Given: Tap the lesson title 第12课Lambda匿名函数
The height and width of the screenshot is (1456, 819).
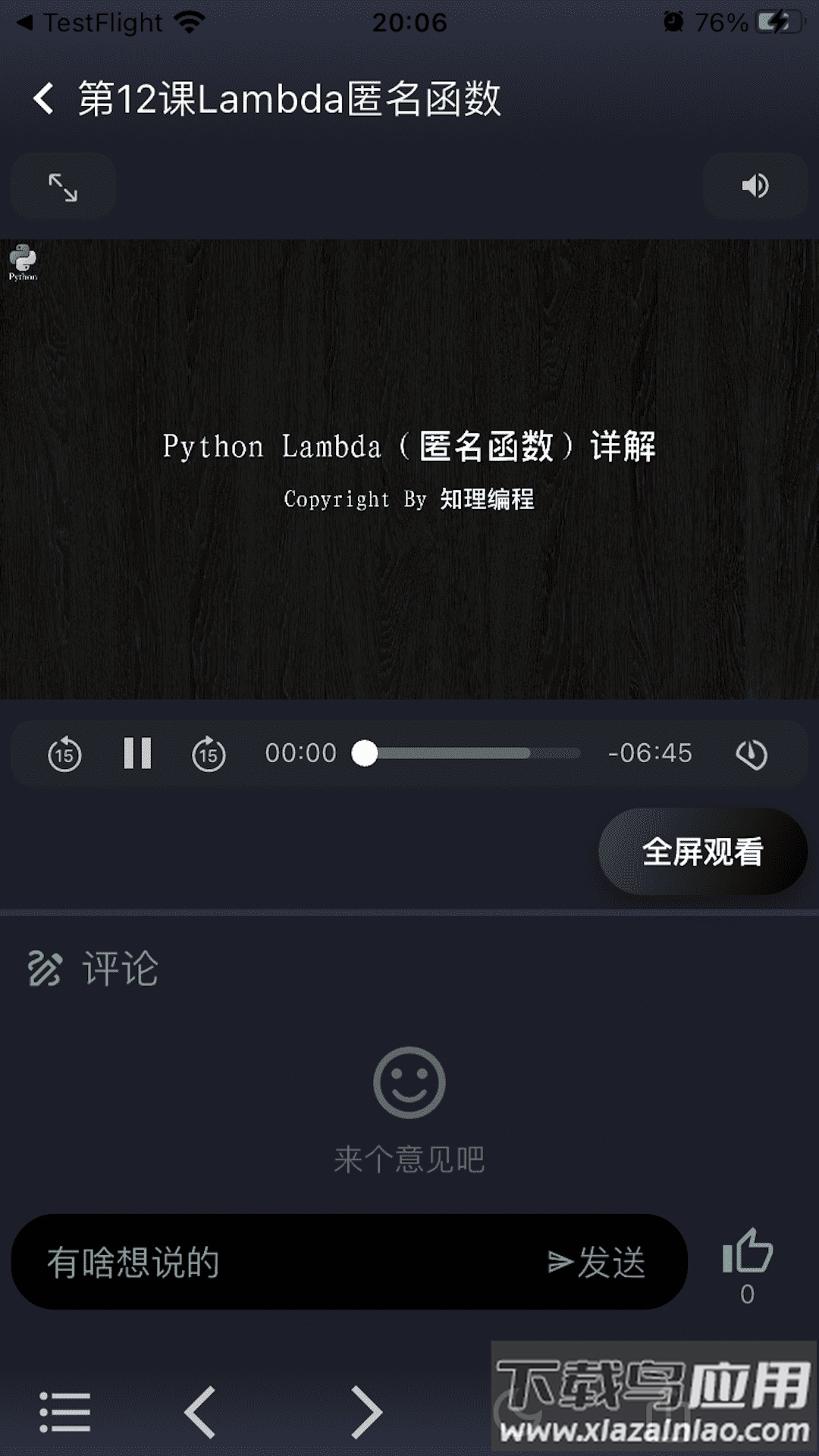Looking at the screenshot, I should click(290, 99).
